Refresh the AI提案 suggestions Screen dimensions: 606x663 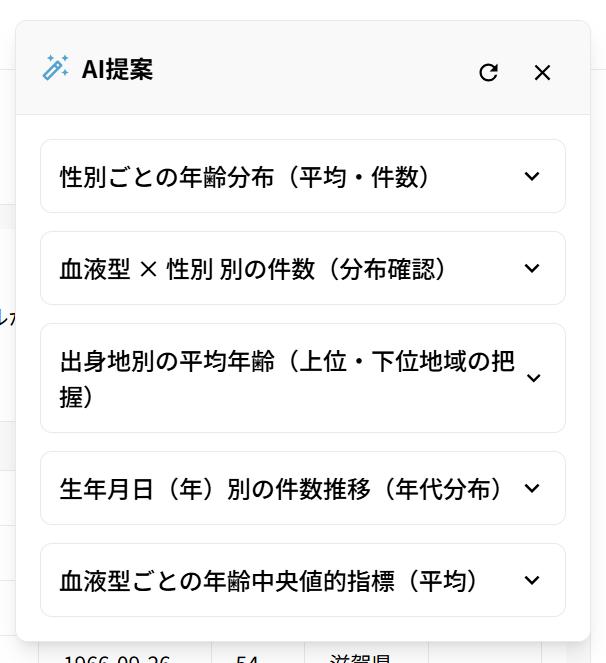click(x=488, y=72)
